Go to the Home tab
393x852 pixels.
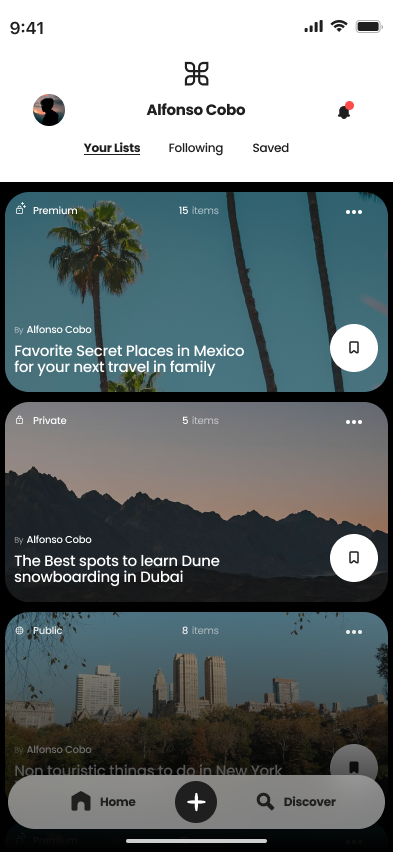(x=103, y=801)
